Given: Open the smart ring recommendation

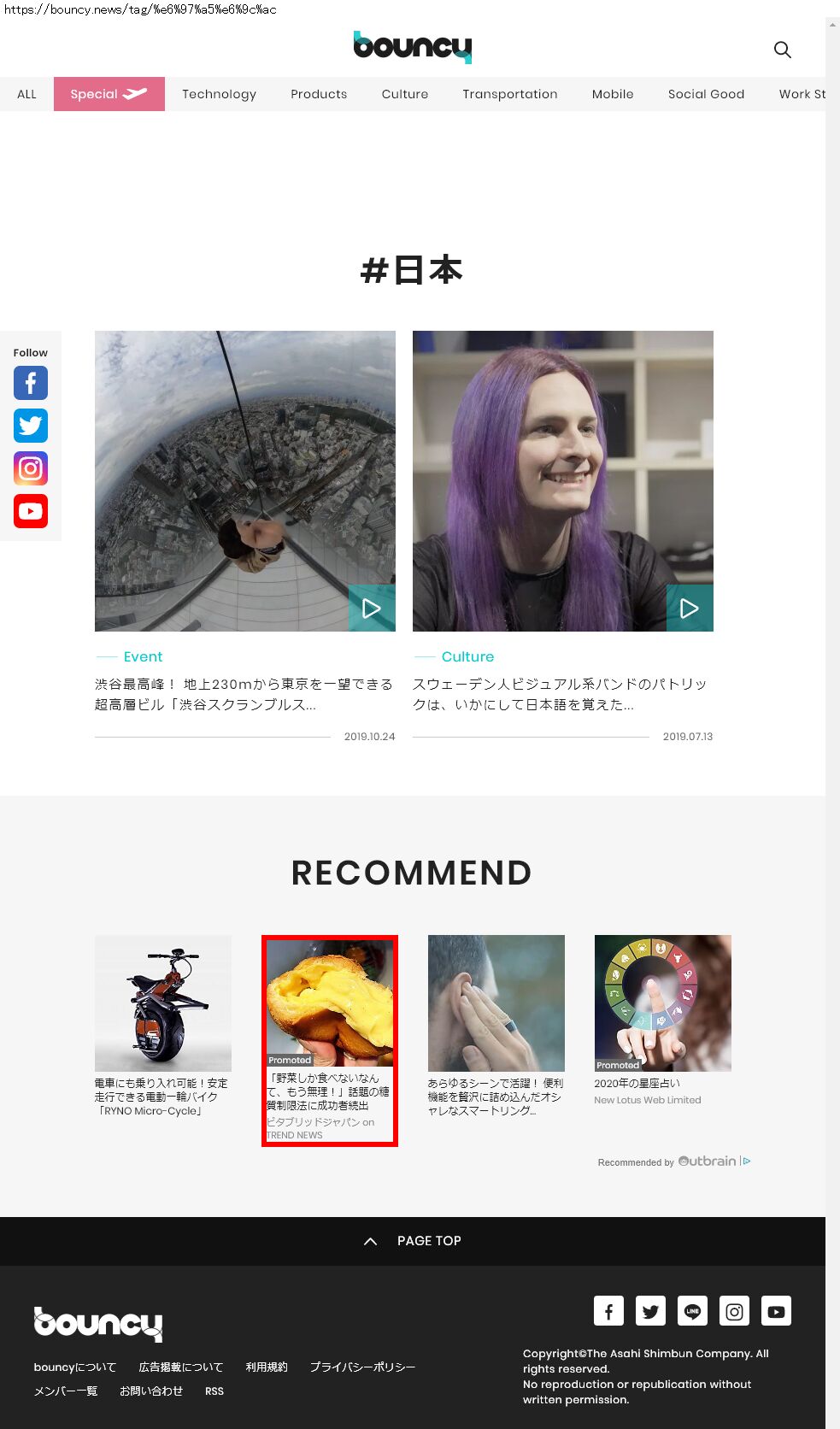Looking at the screenshot, I should pyautogui.click(x=496, y=1026).
